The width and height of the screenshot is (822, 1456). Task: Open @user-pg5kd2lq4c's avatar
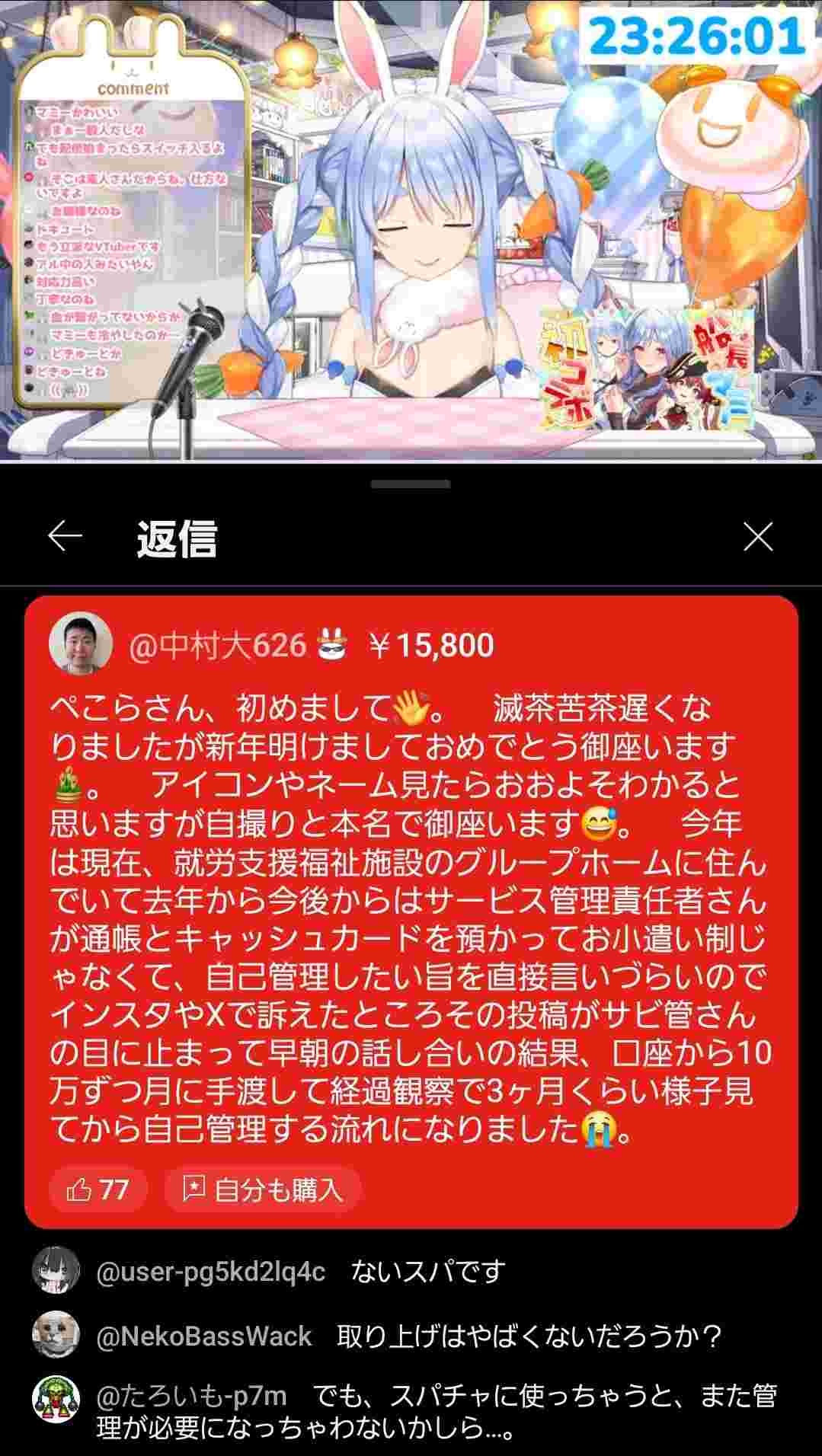[x=56, y=1271]
